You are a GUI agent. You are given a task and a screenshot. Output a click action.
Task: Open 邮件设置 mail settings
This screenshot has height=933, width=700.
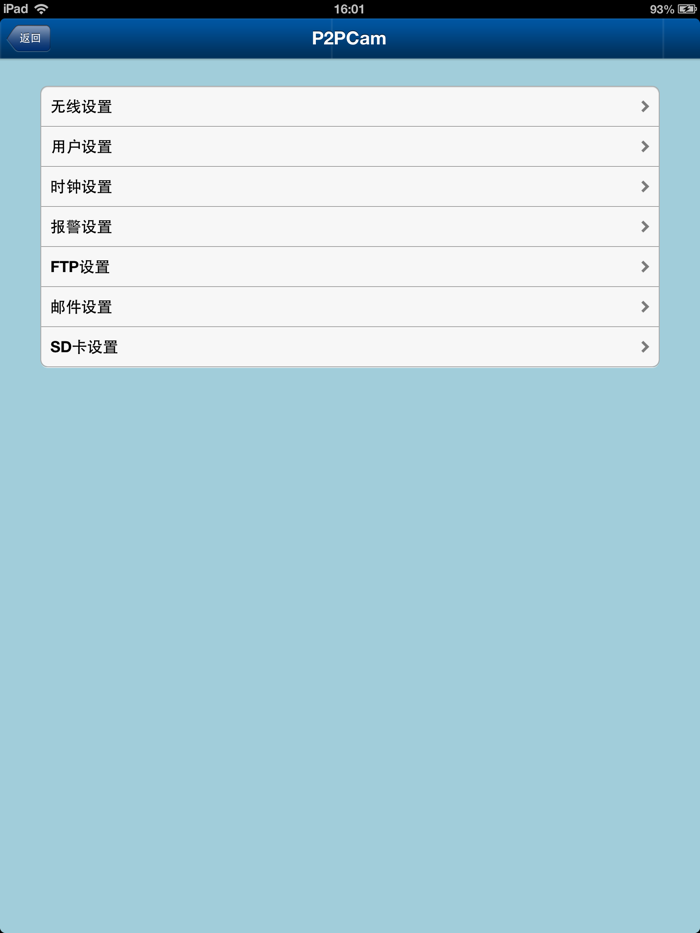coord(349,307)
